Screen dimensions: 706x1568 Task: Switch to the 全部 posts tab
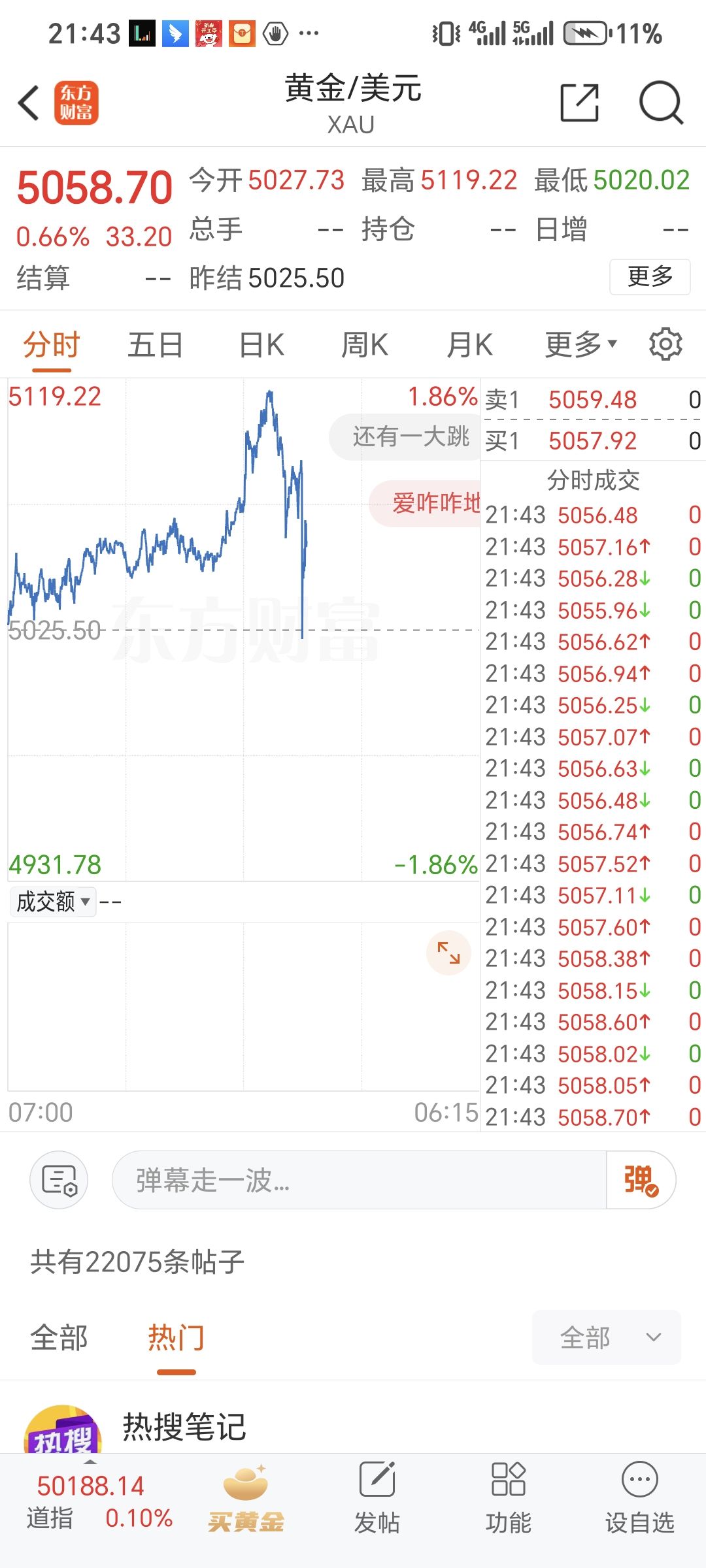coord(59,1337)
